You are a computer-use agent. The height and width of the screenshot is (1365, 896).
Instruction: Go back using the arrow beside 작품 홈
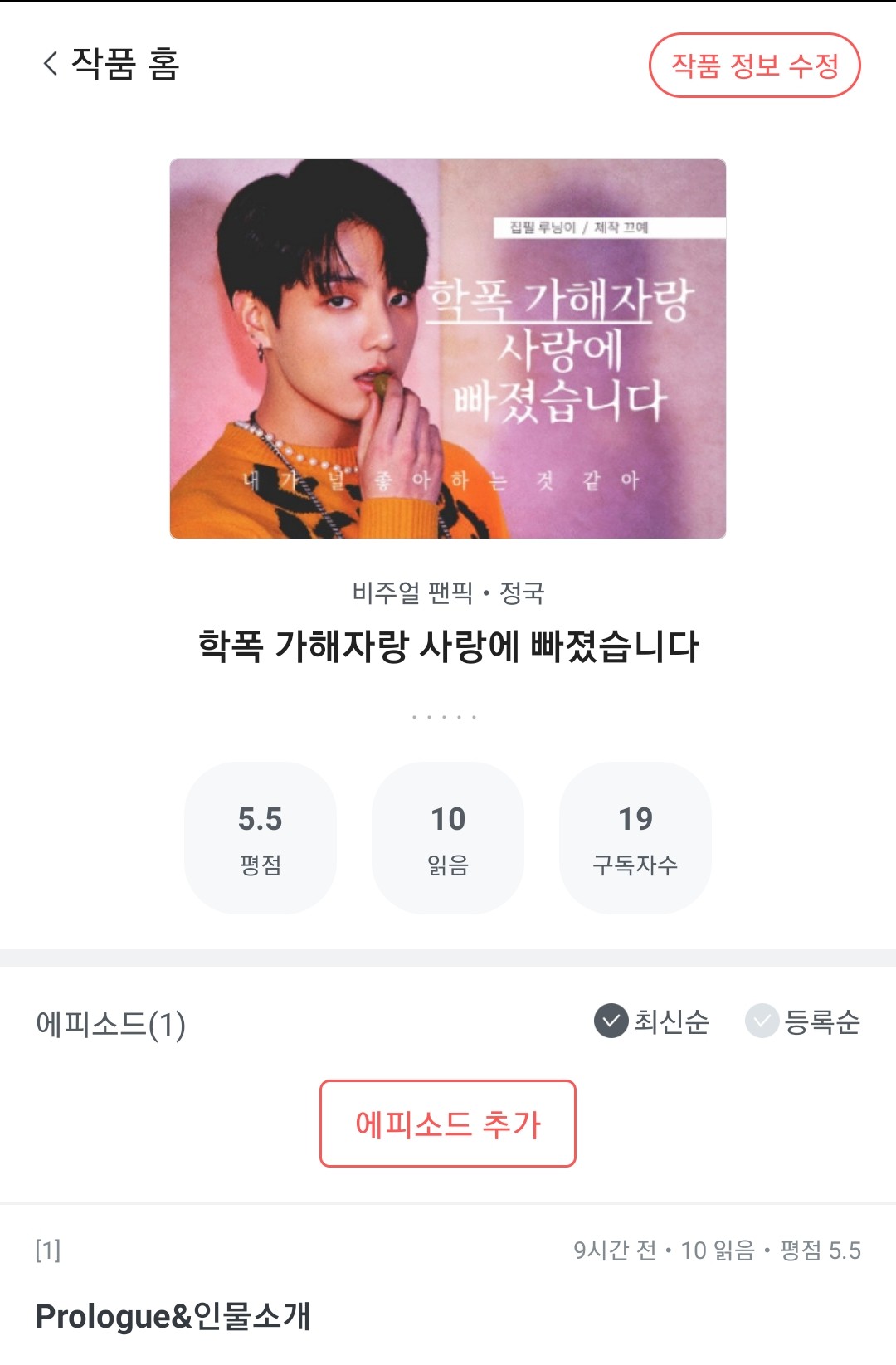(51, 63)
